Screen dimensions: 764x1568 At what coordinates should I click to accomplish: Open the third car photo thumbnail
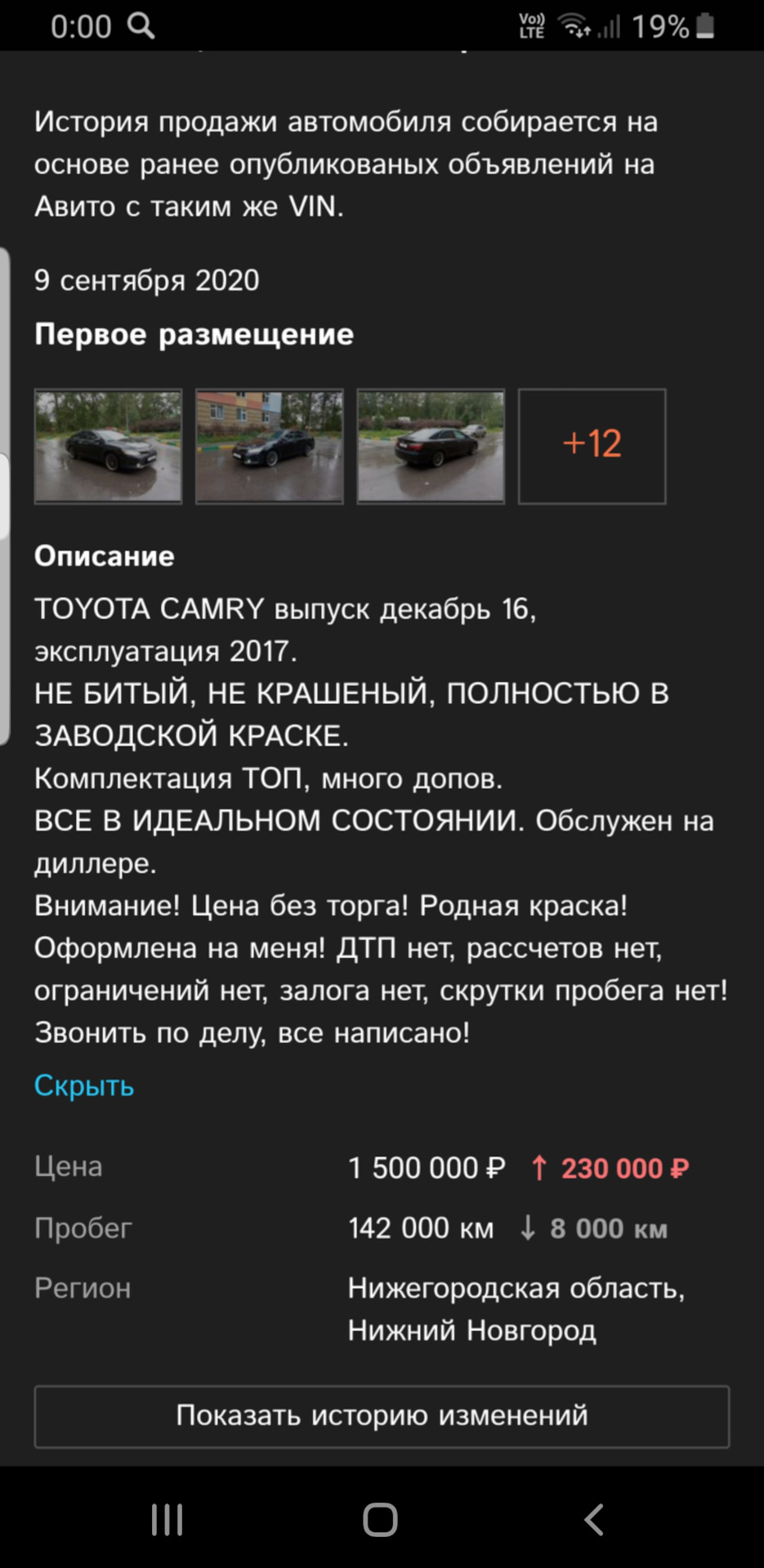point(431,446)
